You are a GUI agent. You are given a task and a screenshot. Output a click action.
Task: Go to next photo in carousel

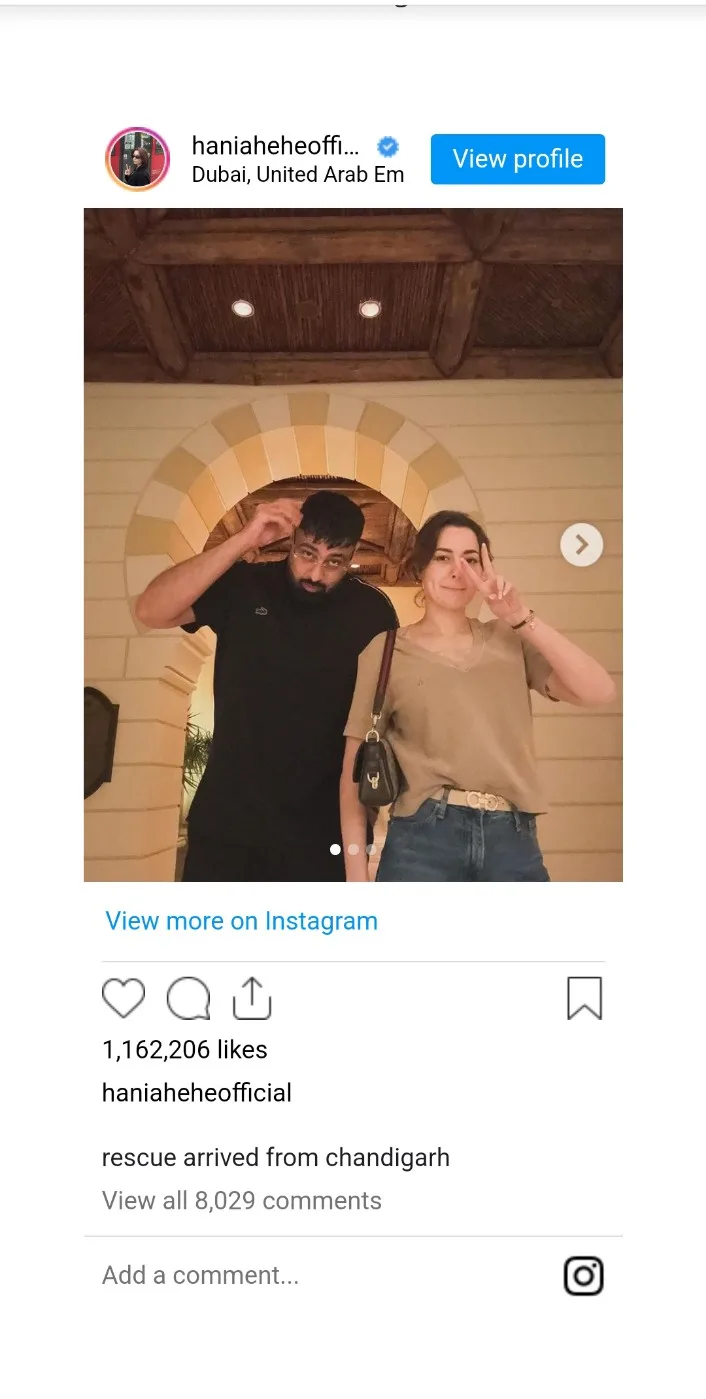click(x=581, y=545)
